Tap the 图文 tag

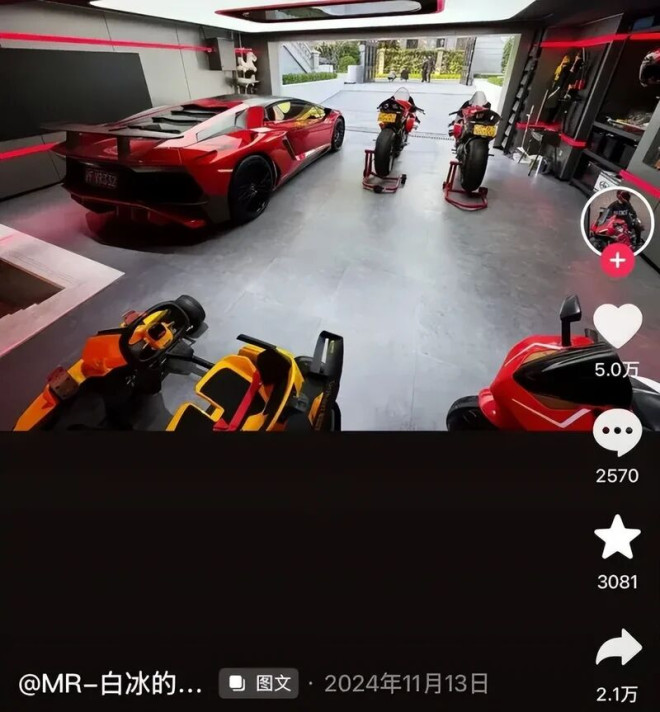pyautogui.click(x=259, y=684)
